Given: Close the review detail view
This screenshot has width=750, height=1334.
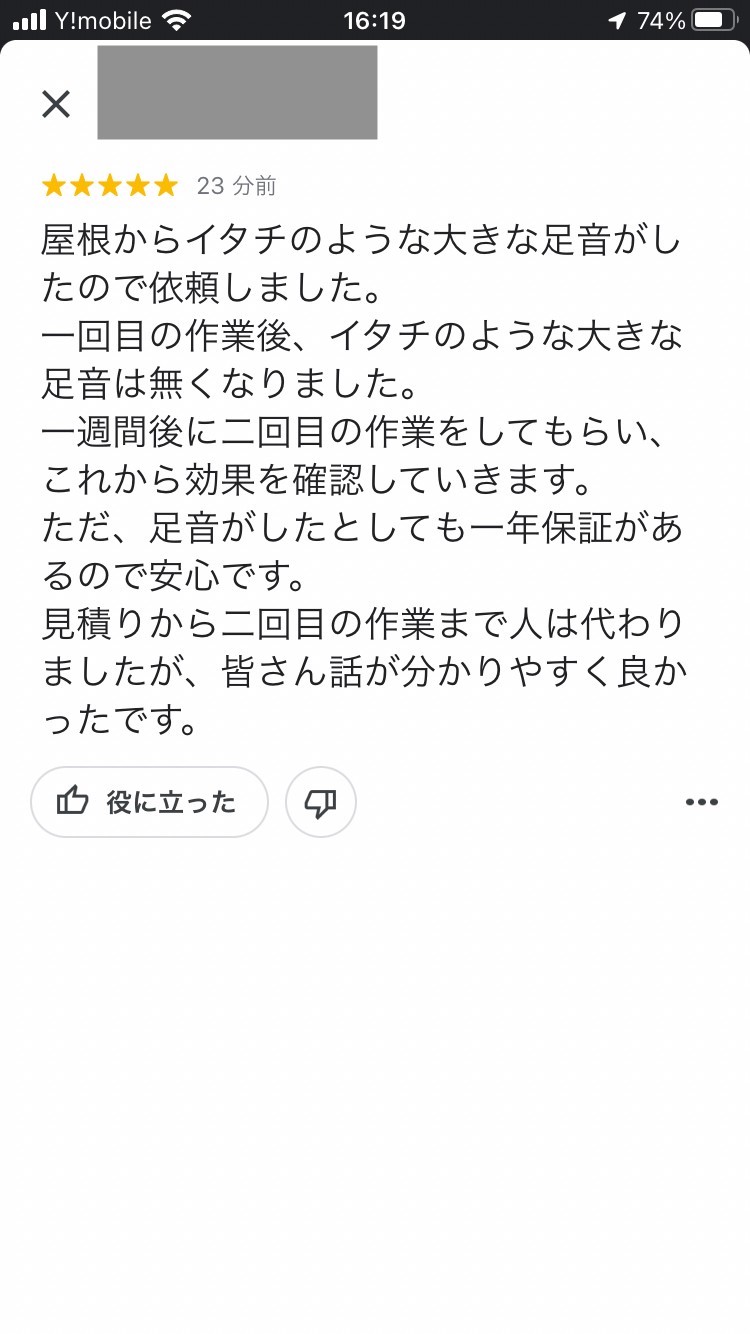Looking at the screenshot, I should click(56, 104).
